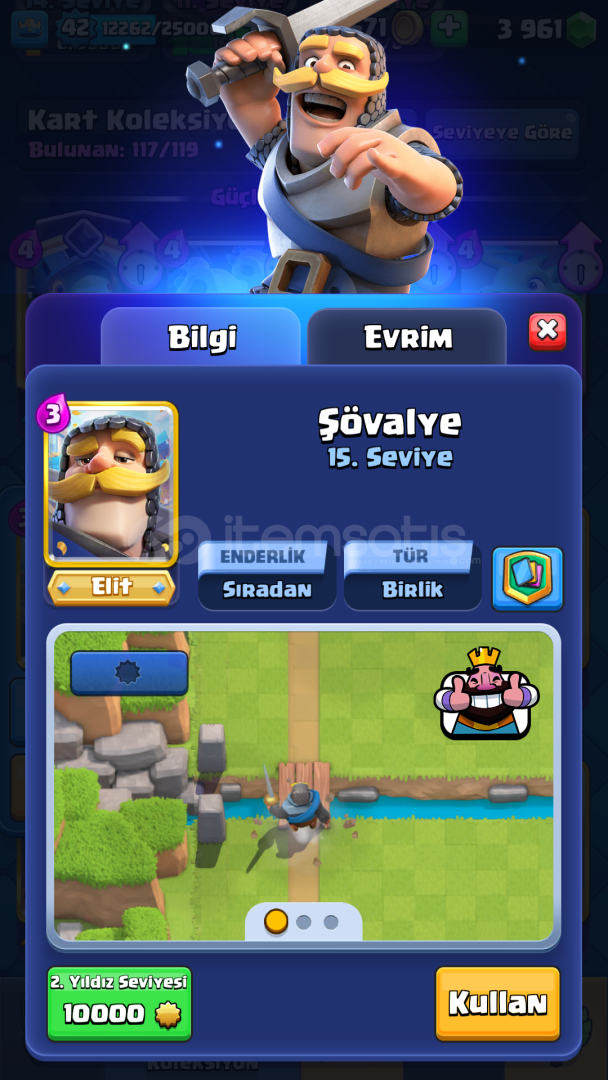Image resolution: width=608 pixels, height=1080 pixels.
Task: Tap the Kullan button
Action: 498,1003
